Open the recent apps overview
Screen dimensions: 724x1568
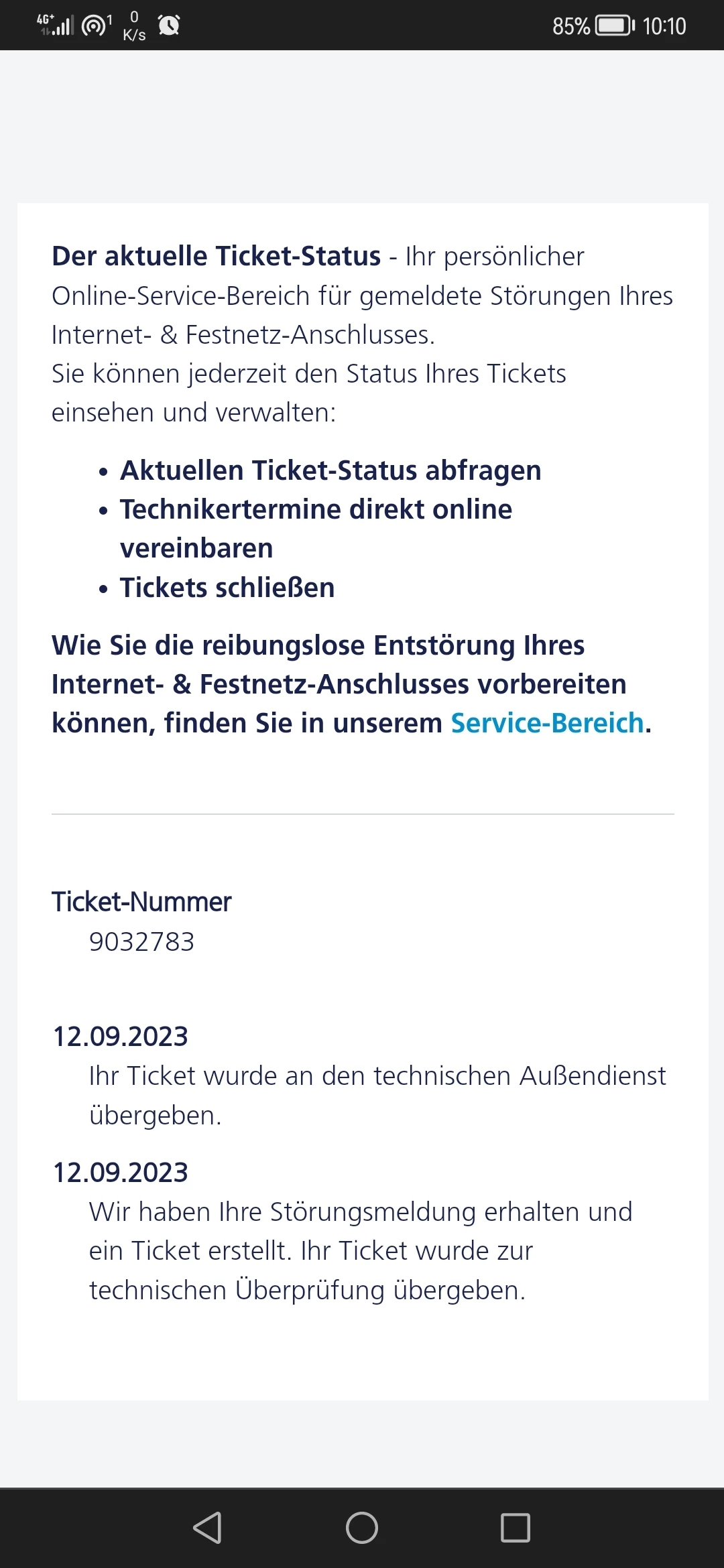(x=516, y=1528)
